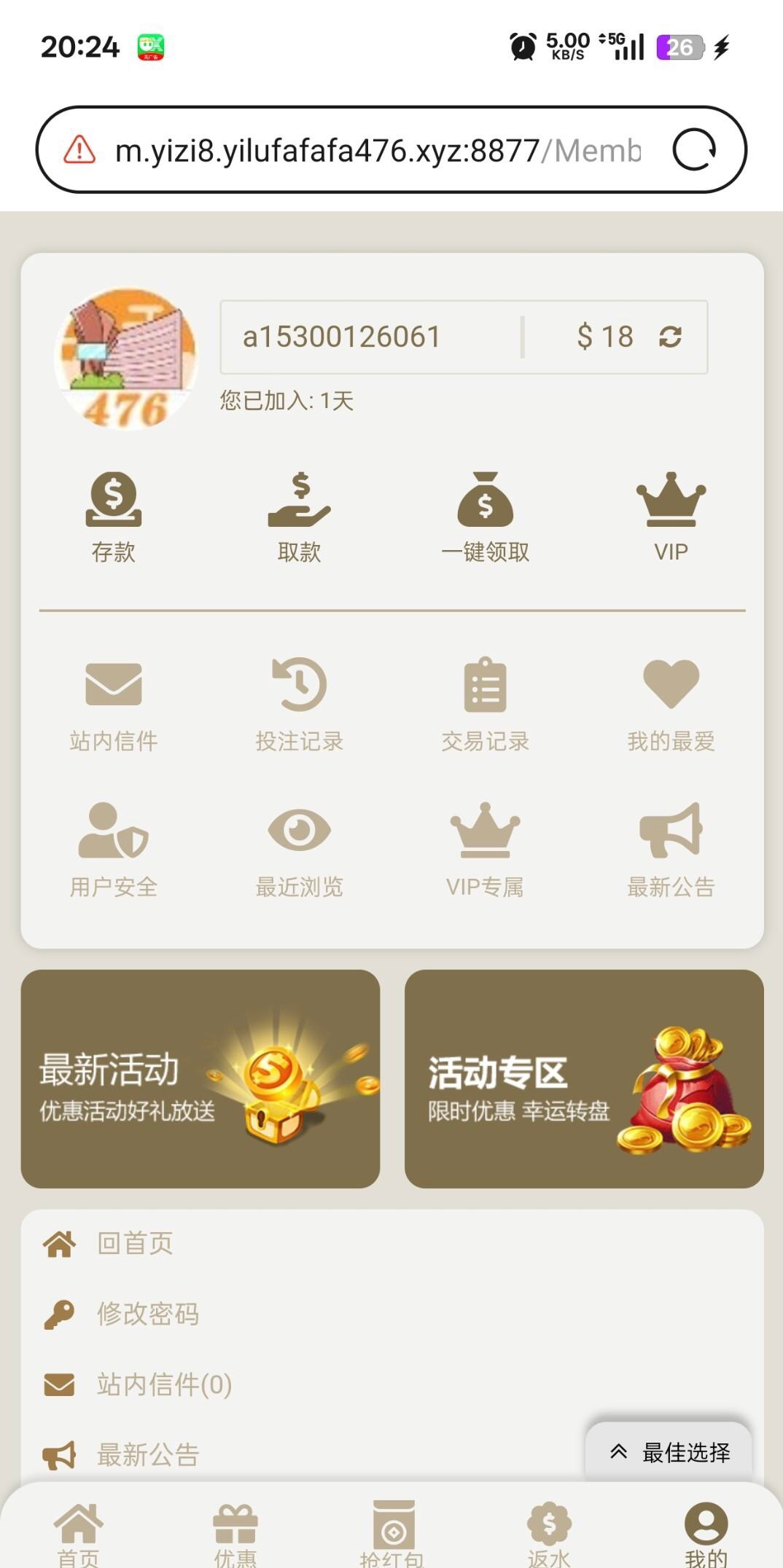Select 修改密码 to change password
The image size is (783, 1568).
(x=147, y=1314)
